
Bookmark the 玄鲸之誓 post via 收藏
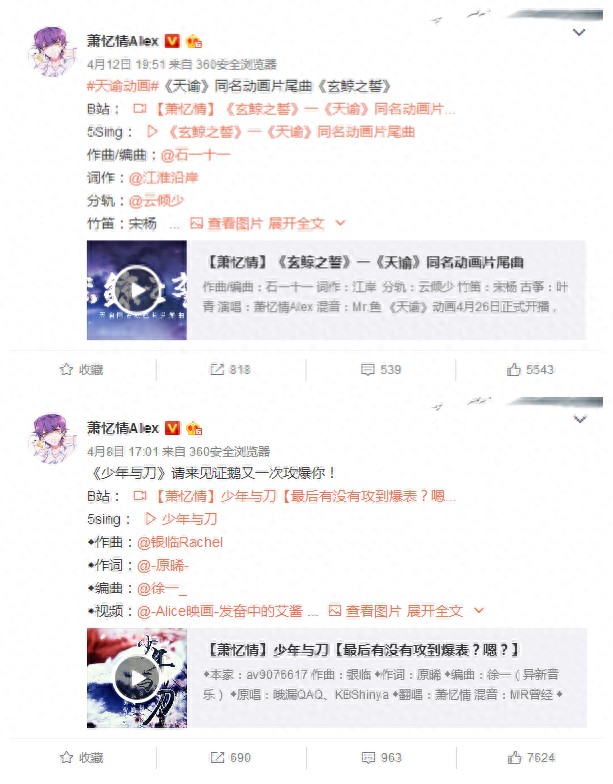[x=82, y=369]
